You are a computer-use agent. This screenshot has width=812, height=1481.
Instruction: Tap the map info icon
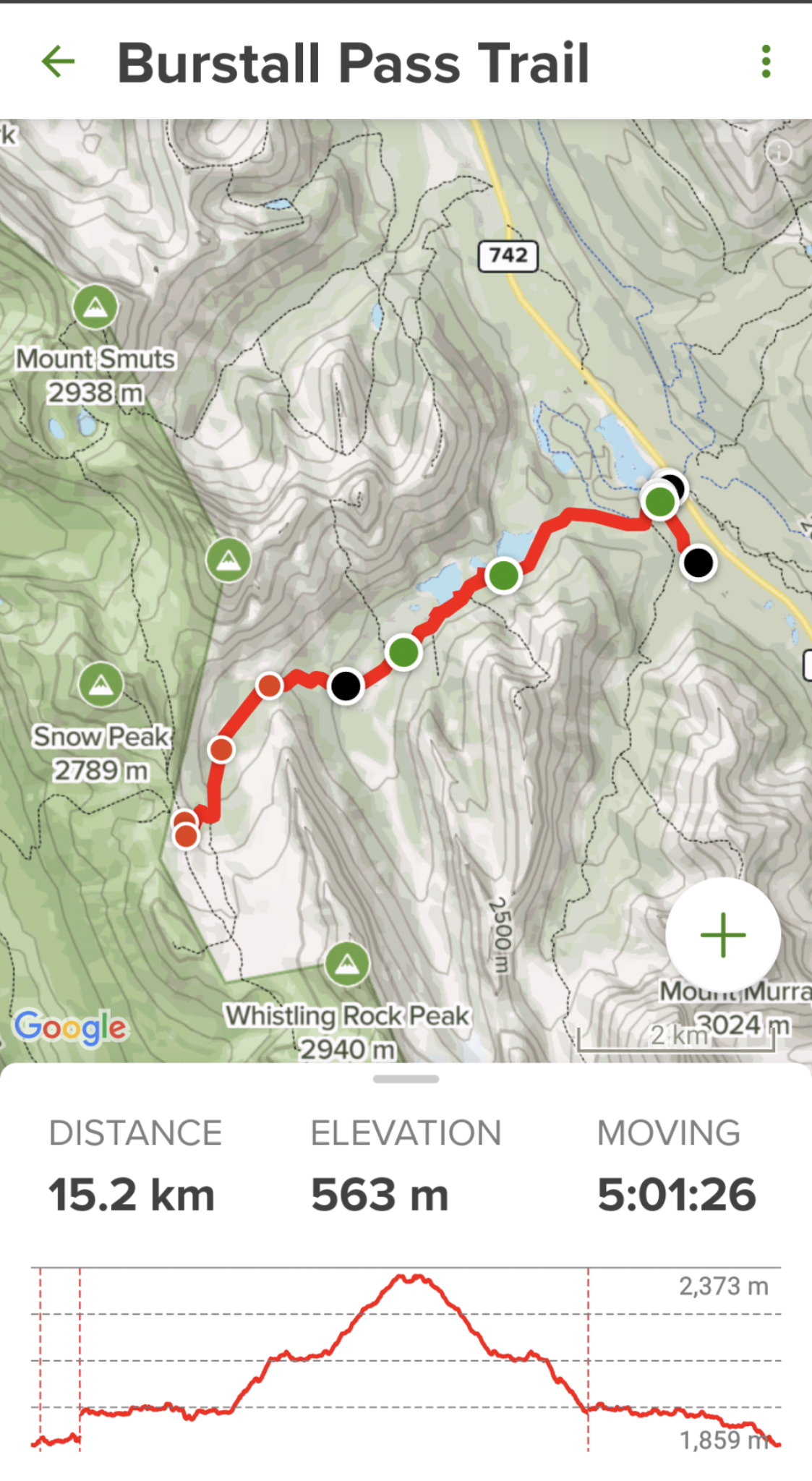click(x=779, y=152)
